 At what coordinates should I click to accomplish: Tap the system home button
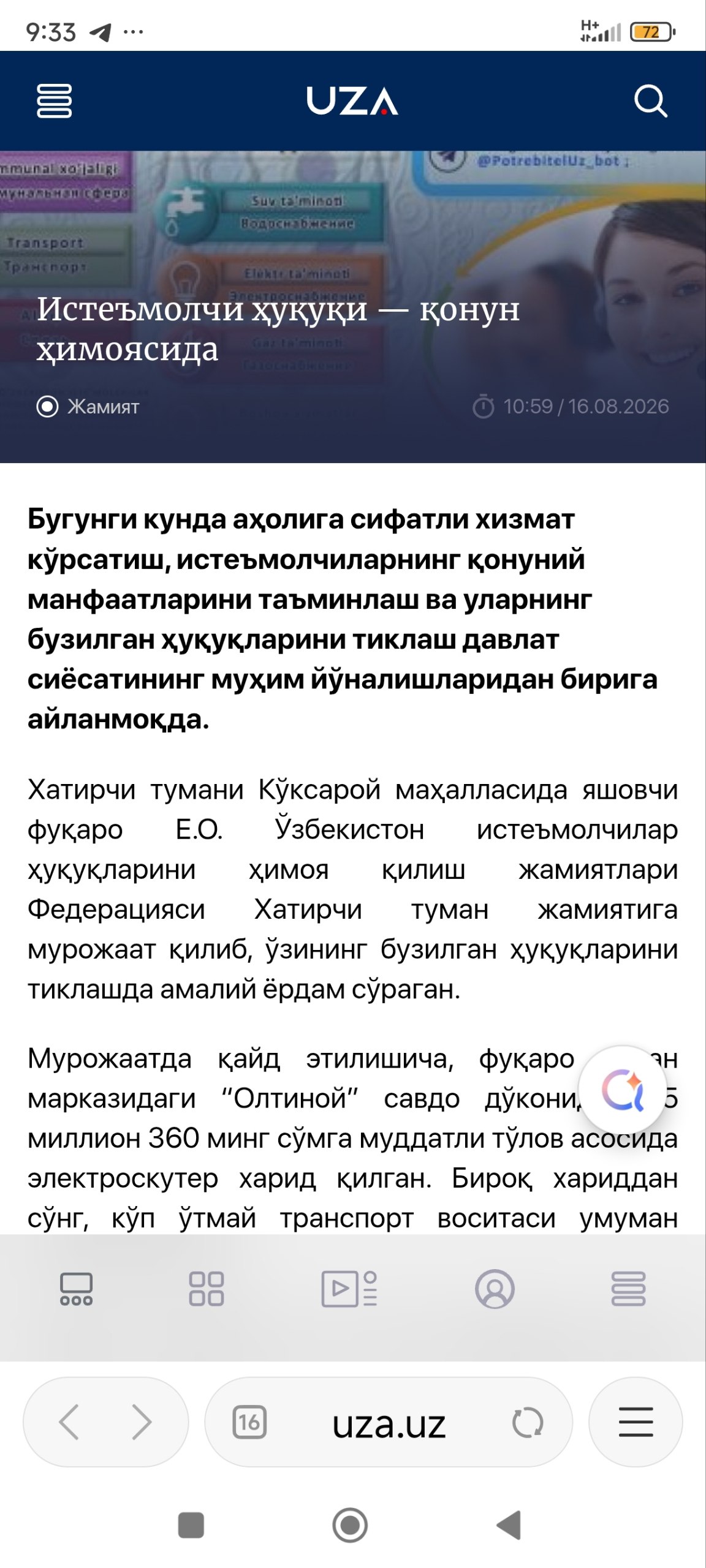(x=350, y=1525)
